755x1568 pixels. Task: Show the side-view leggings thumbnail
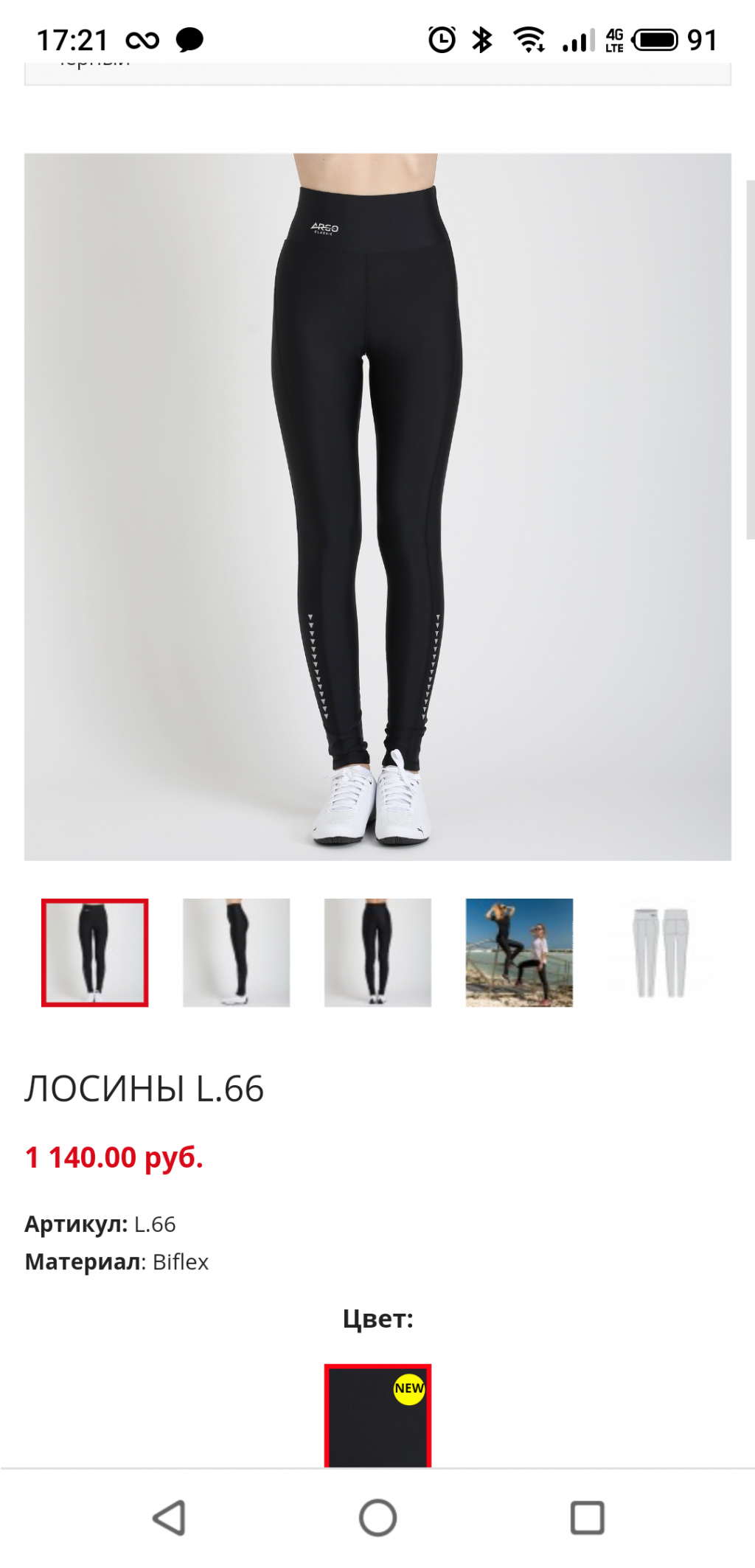[x=236, y=952]
